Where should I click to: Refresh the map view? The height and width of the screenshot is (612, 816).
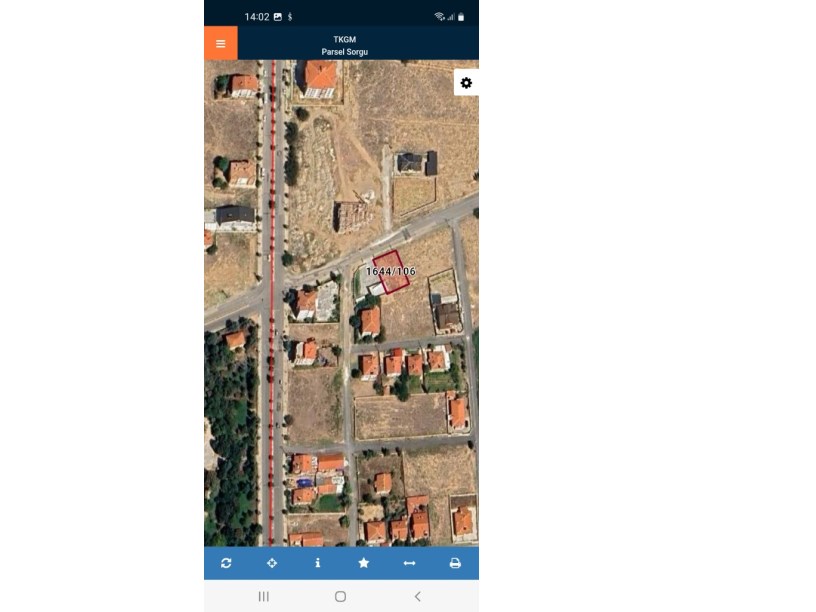(226, 563)
